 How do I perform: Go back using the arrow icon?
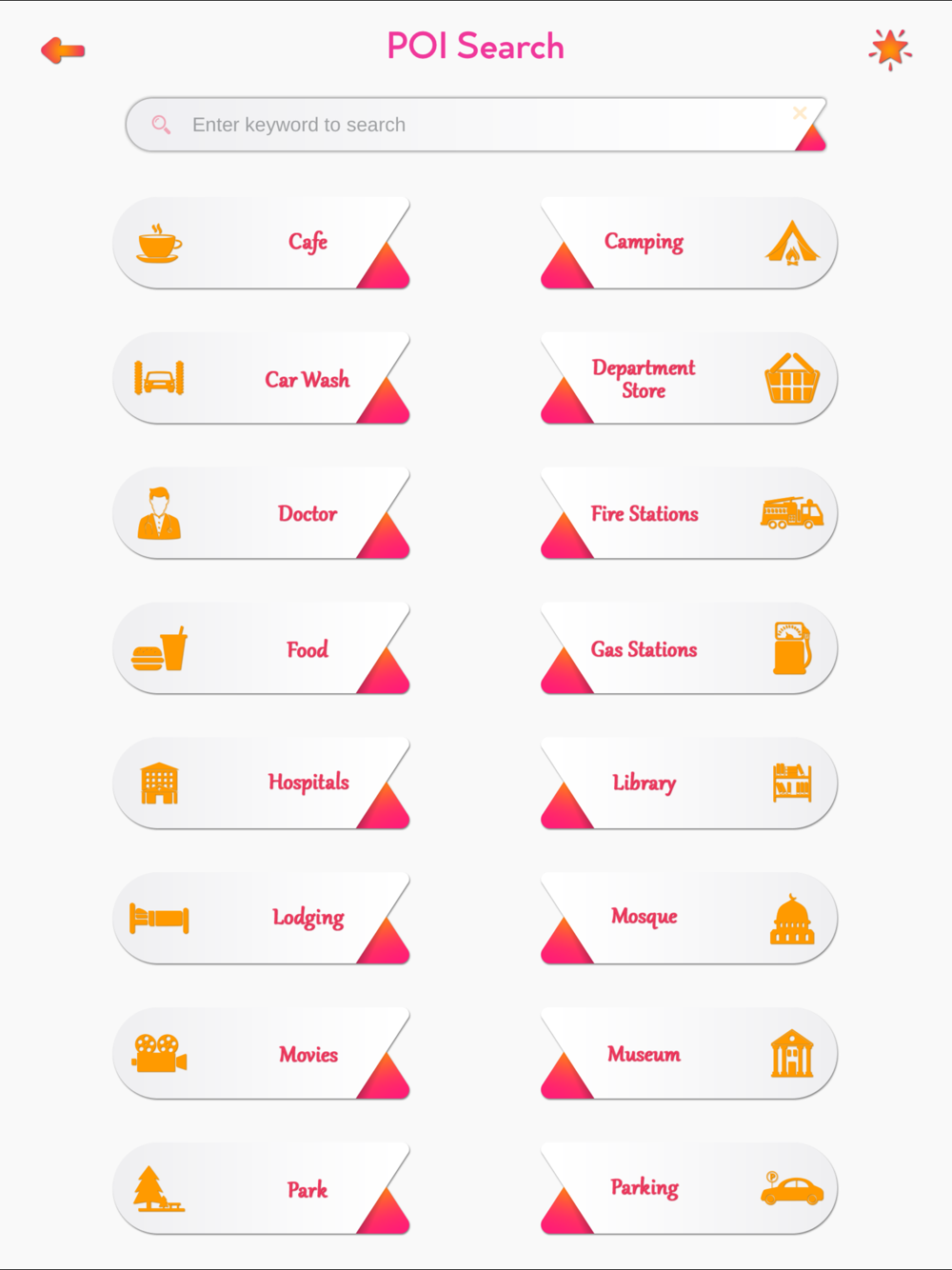pos(63,50)
